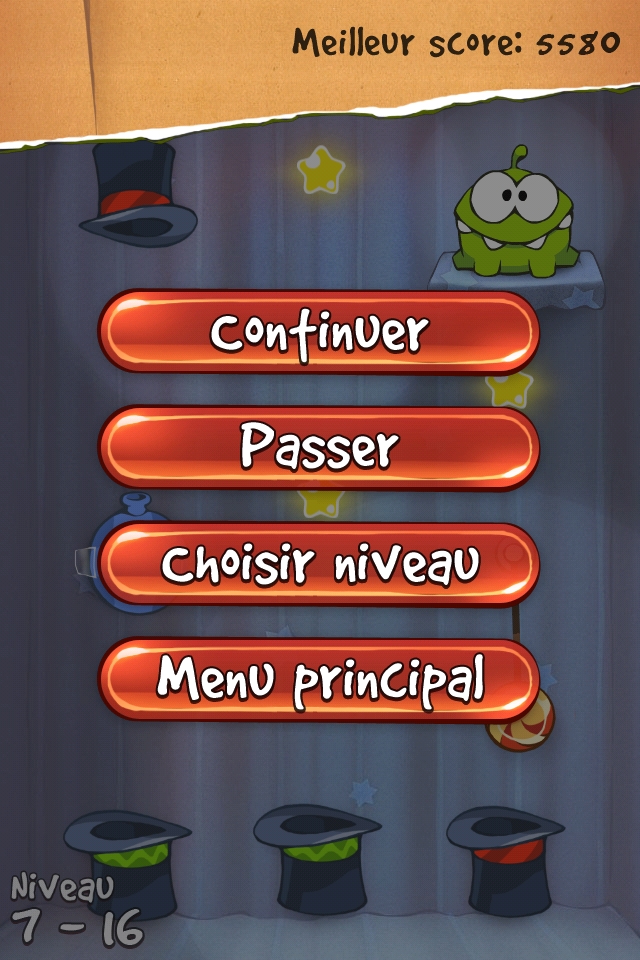This screenshot has height=960, width=640.
Task: Return to Menu principal
Action: click(319, 680)
